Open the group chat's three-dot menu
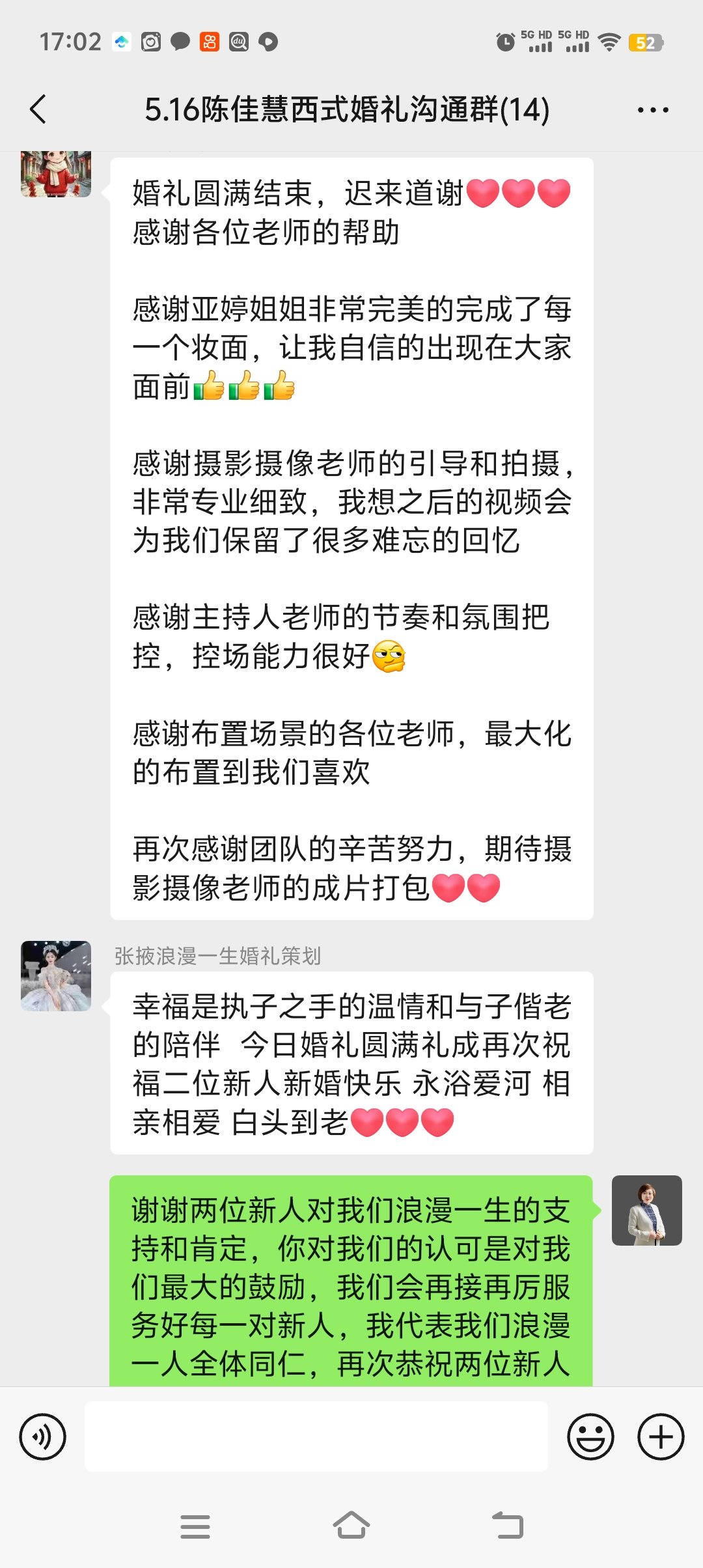The image size is (703, 1568). (653, 110)
